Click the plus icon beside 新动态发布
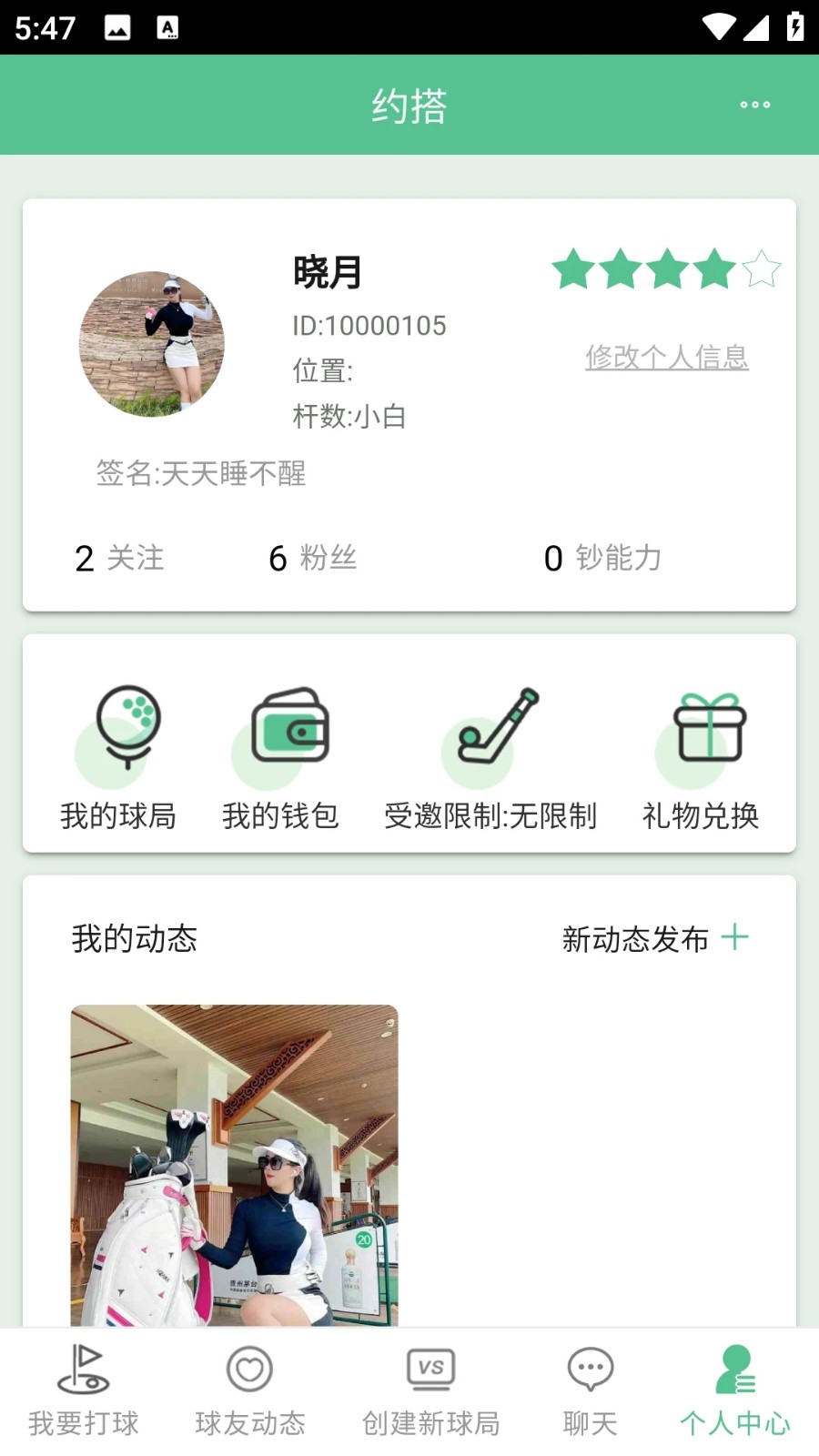 tap(735, 937)
